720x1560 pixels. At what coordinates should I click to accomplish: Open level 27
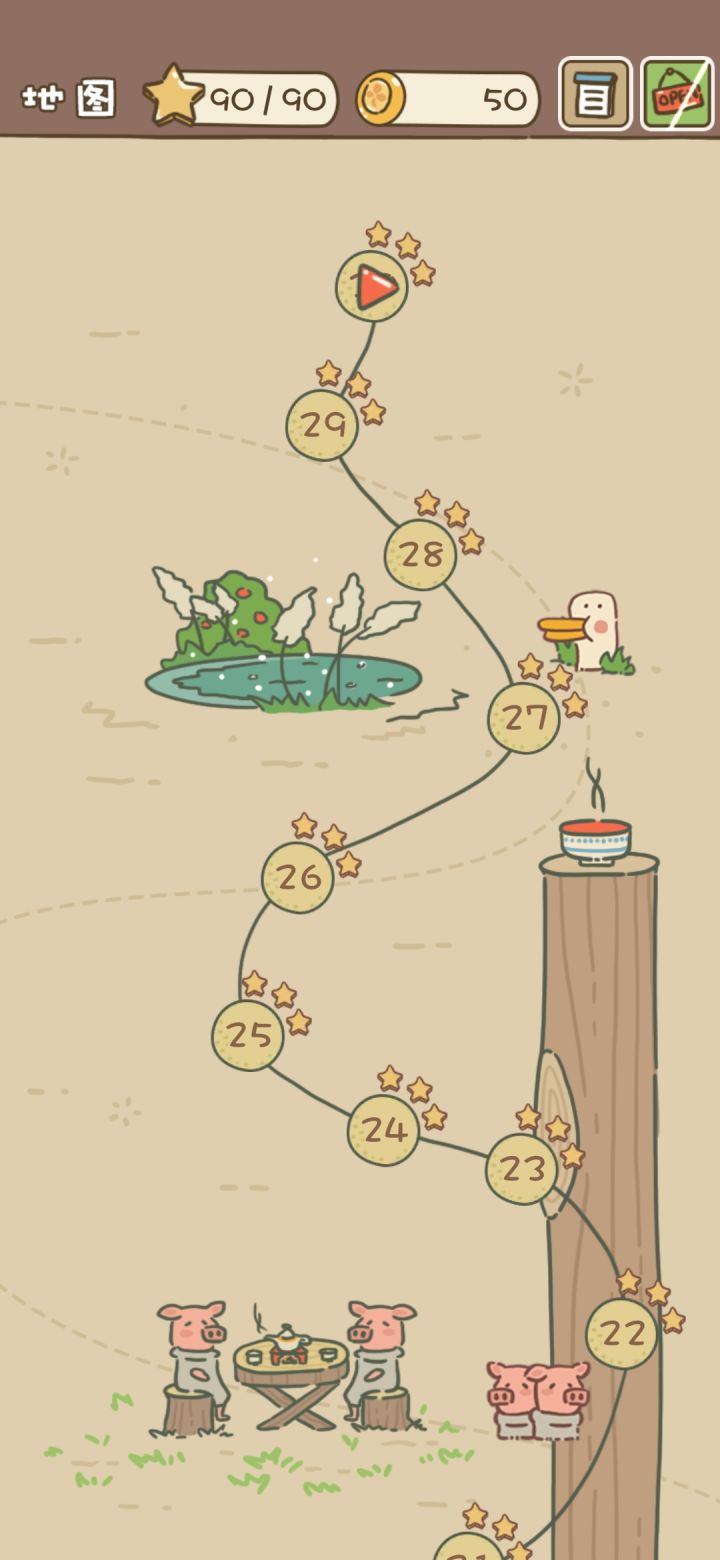click(x=523, y=718)
